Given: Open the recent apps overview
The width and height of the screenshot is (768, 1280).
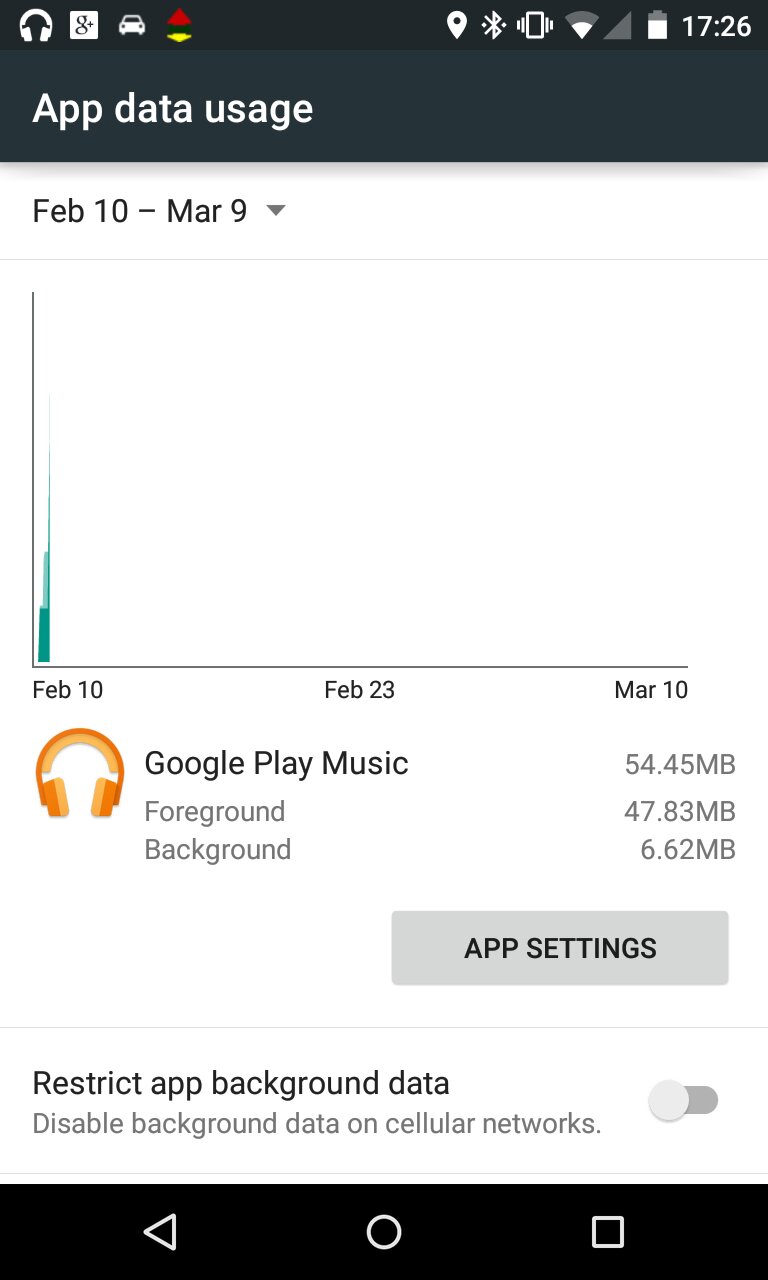Looking at the screenshot, I should pos(607,1232).
